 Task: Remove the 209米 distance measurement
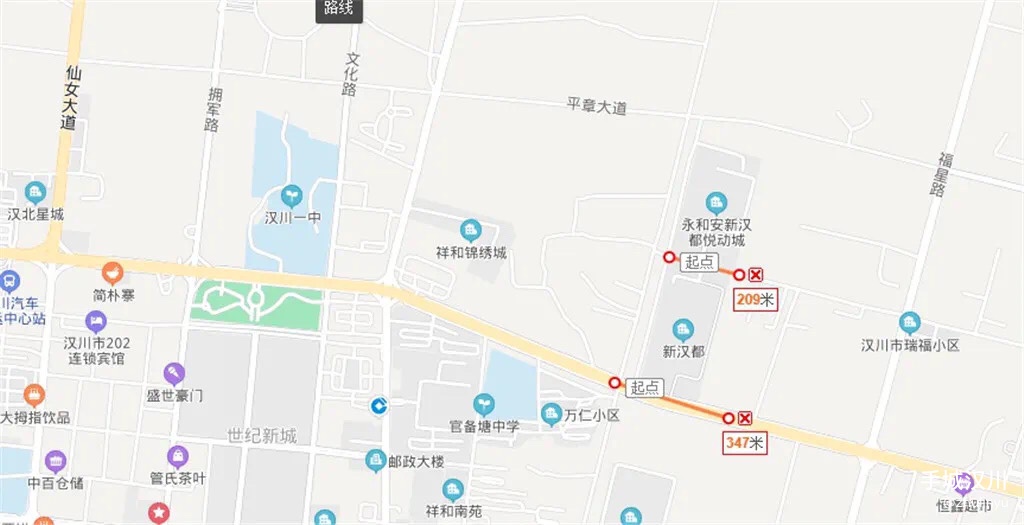[757, 275]
